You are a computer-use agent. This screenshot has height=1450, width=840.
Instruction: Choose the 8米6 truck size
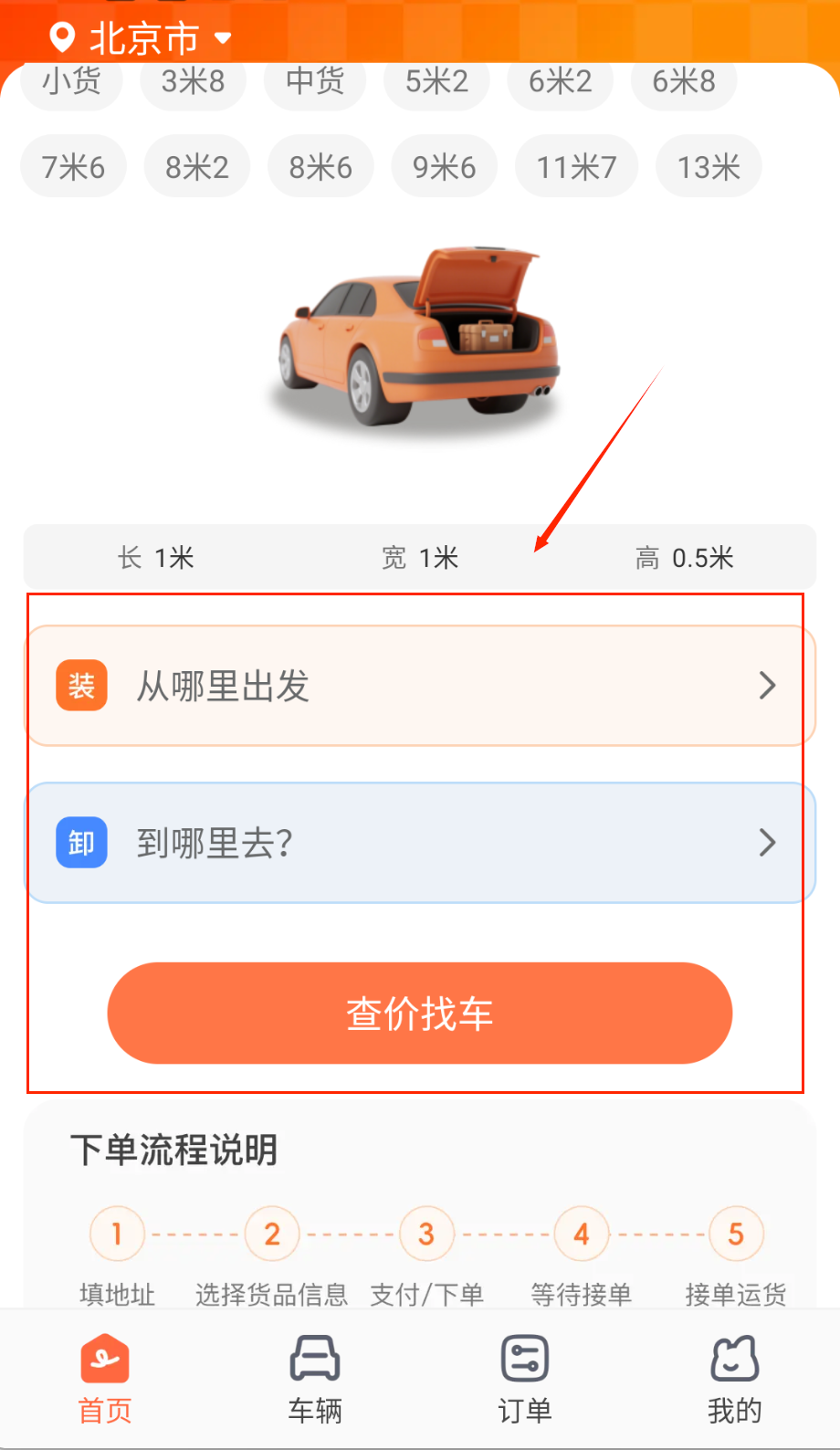click(320, 167)
